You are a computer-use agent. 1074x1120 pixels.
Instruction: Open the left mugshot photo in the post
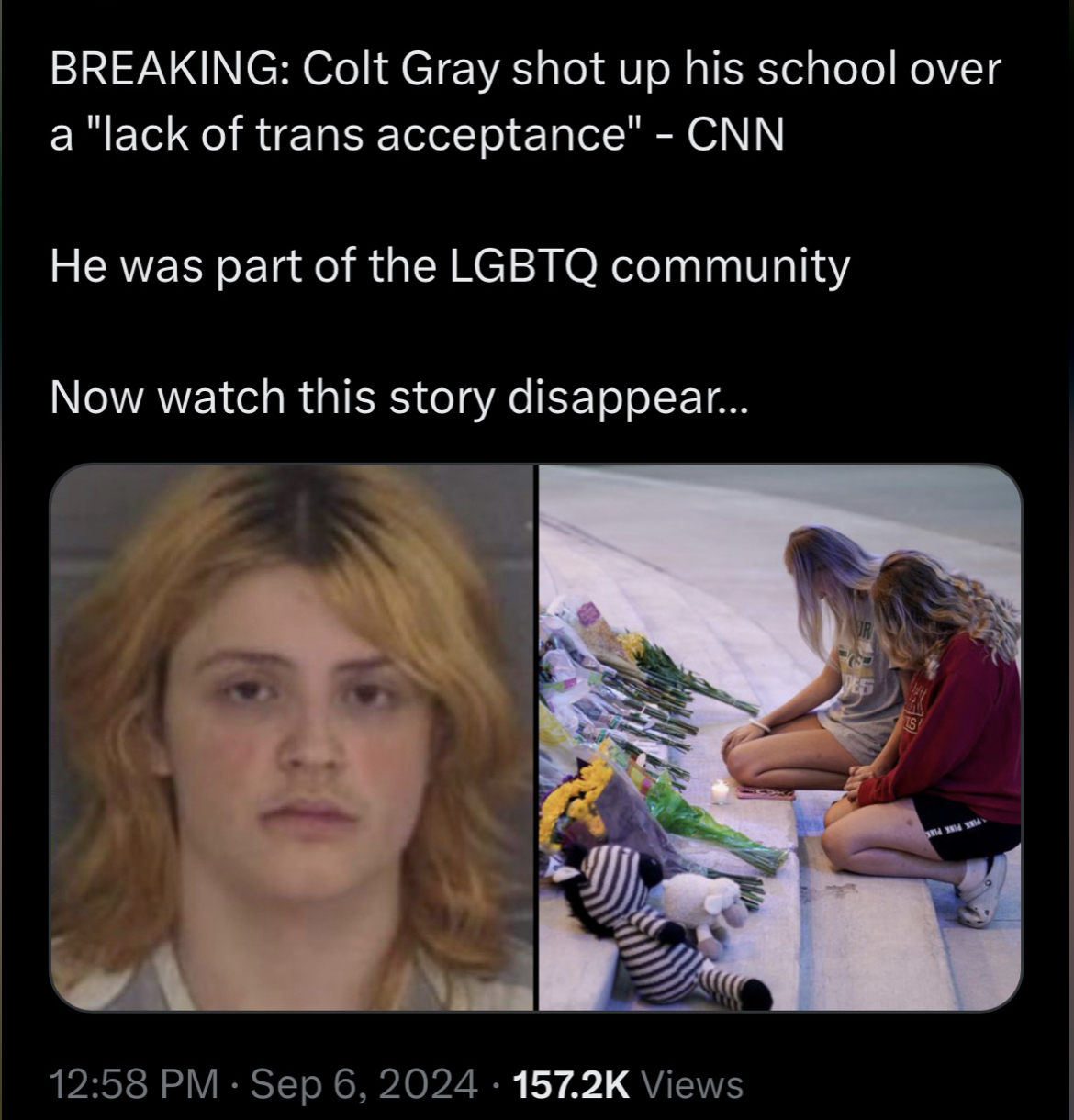click(292, 737)
